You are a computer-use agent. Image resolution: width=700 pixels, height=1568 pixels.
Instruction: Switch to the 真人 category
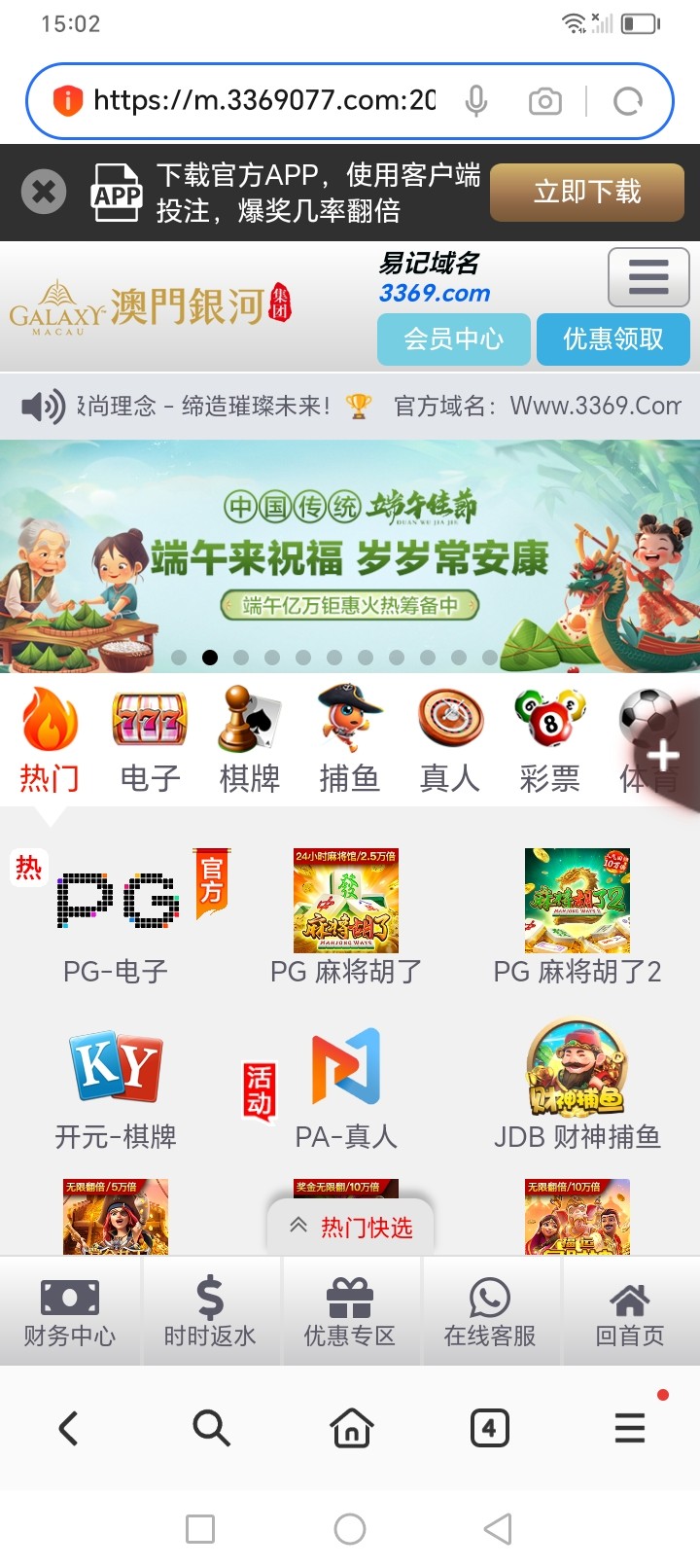449,741
